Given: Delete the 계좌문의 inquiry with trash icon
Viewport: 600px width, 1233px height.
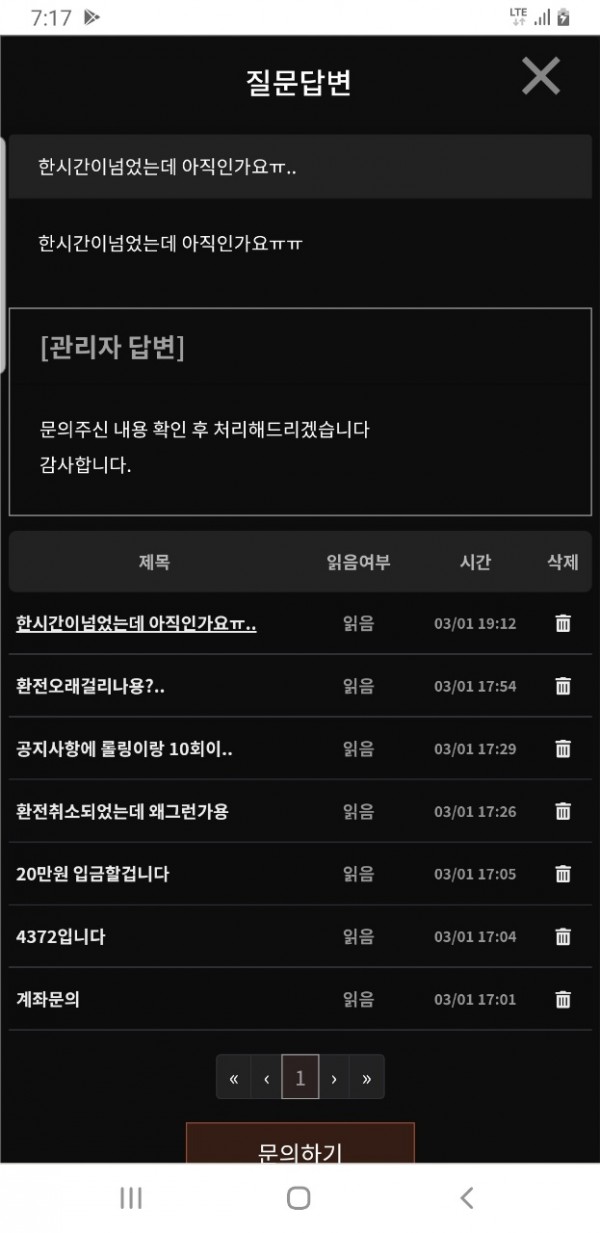Looking at the screenshot, I should pos(563,999).
